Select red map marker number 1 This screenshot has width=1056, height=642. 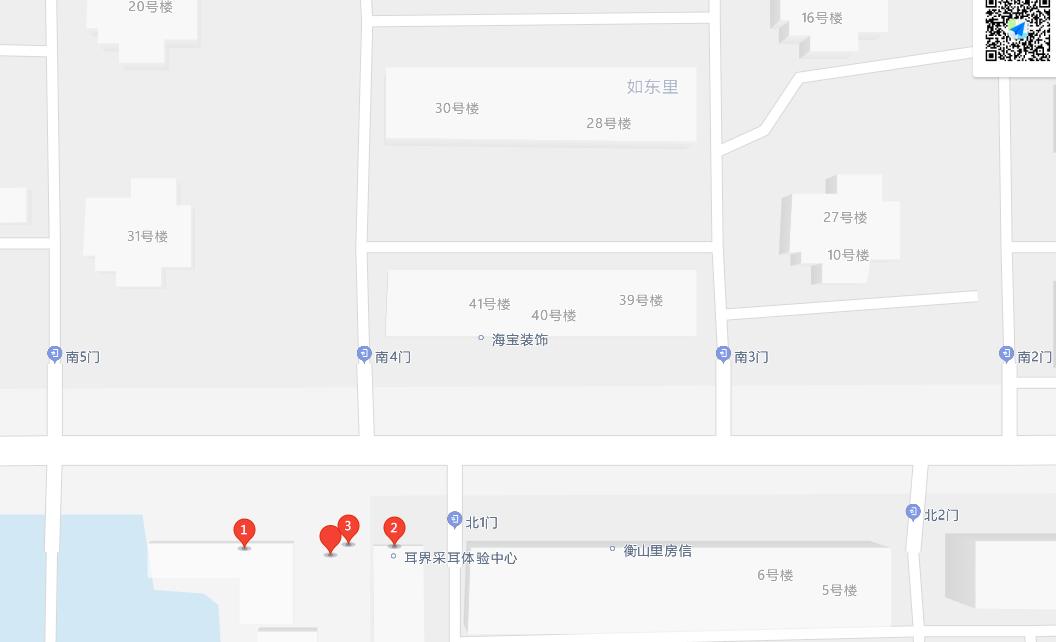point(243,531)
